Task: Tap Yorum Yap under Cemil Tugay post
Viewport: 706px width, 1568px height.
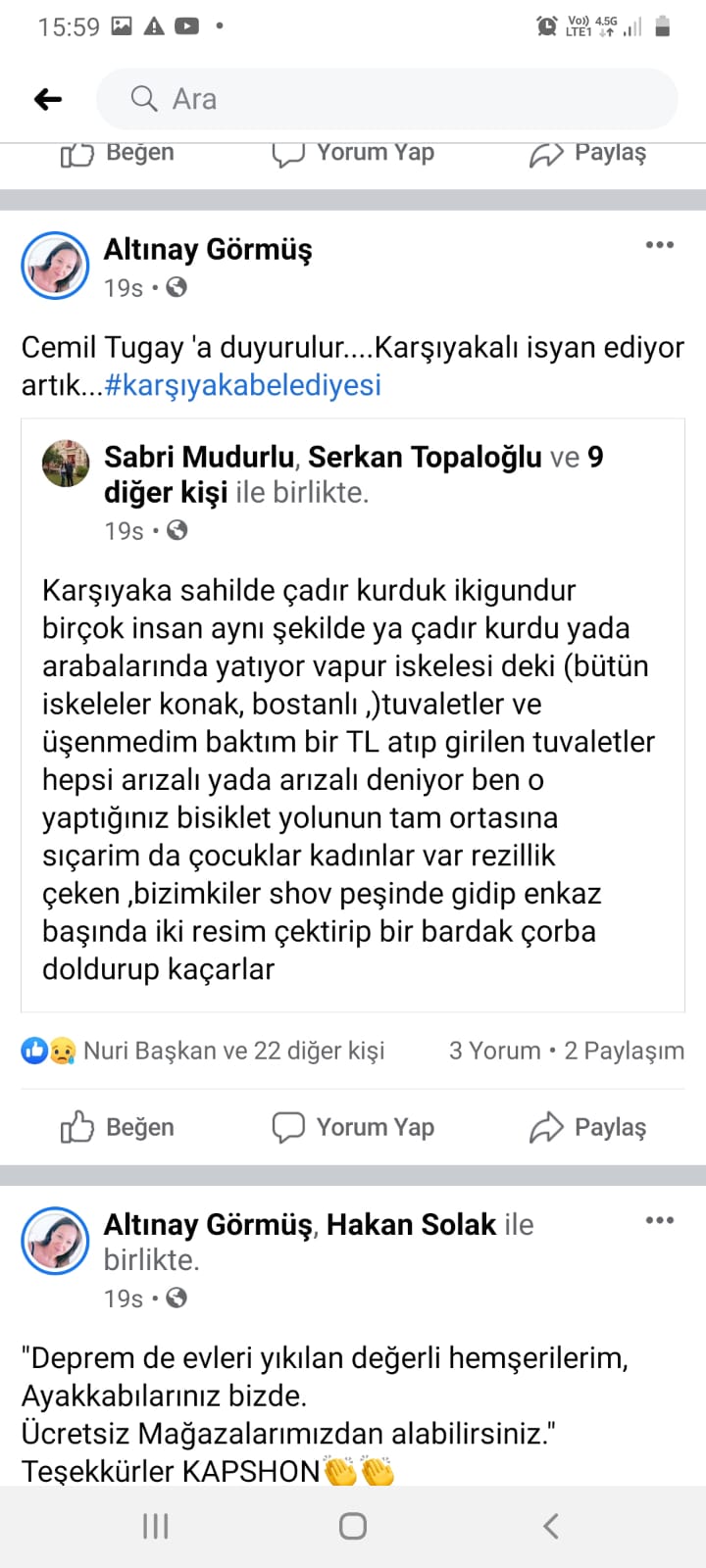Action: (353, 1128)
